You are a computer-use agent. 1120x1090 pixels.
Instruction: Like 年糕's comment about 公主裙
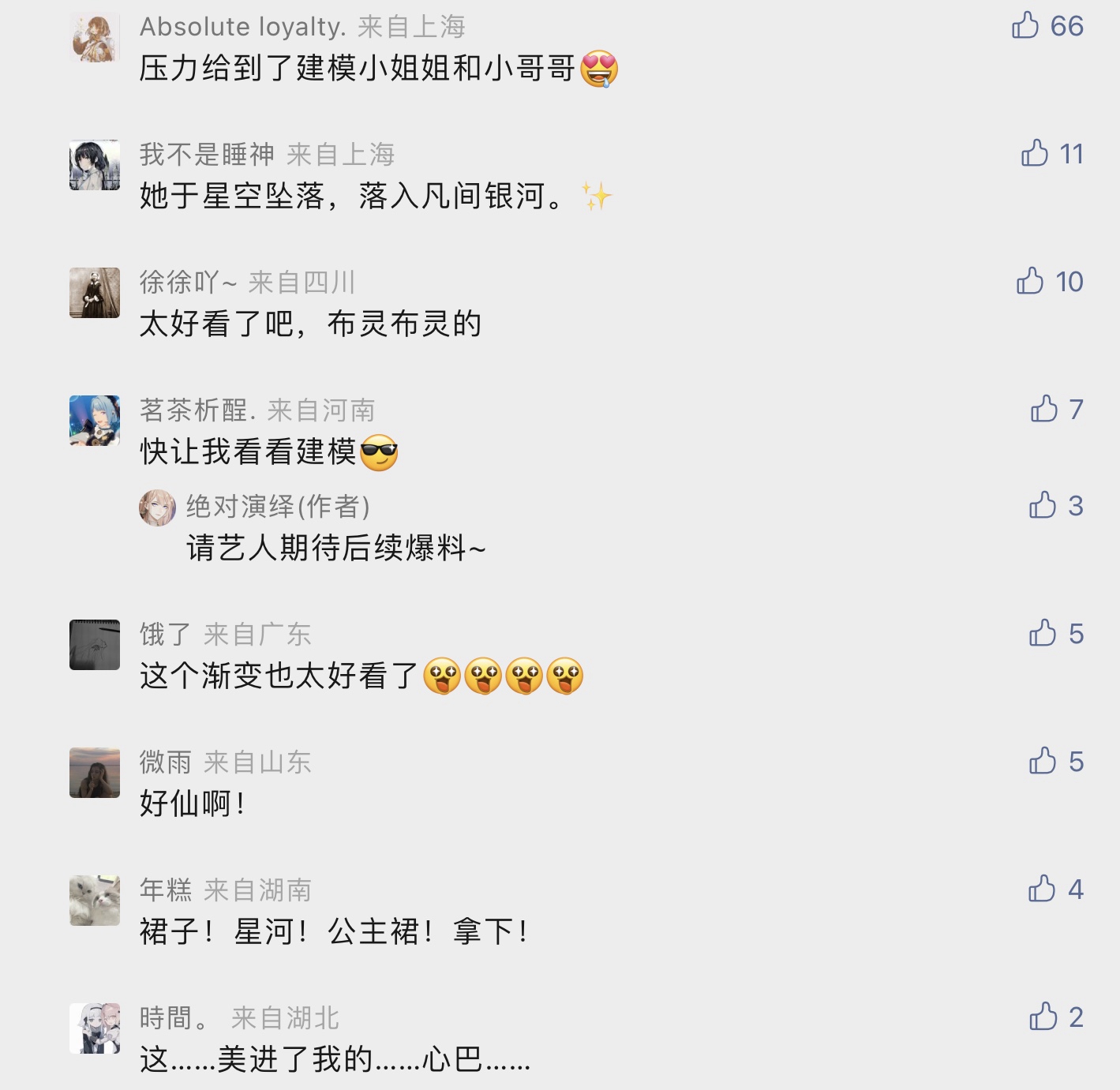coord(1042,889)
